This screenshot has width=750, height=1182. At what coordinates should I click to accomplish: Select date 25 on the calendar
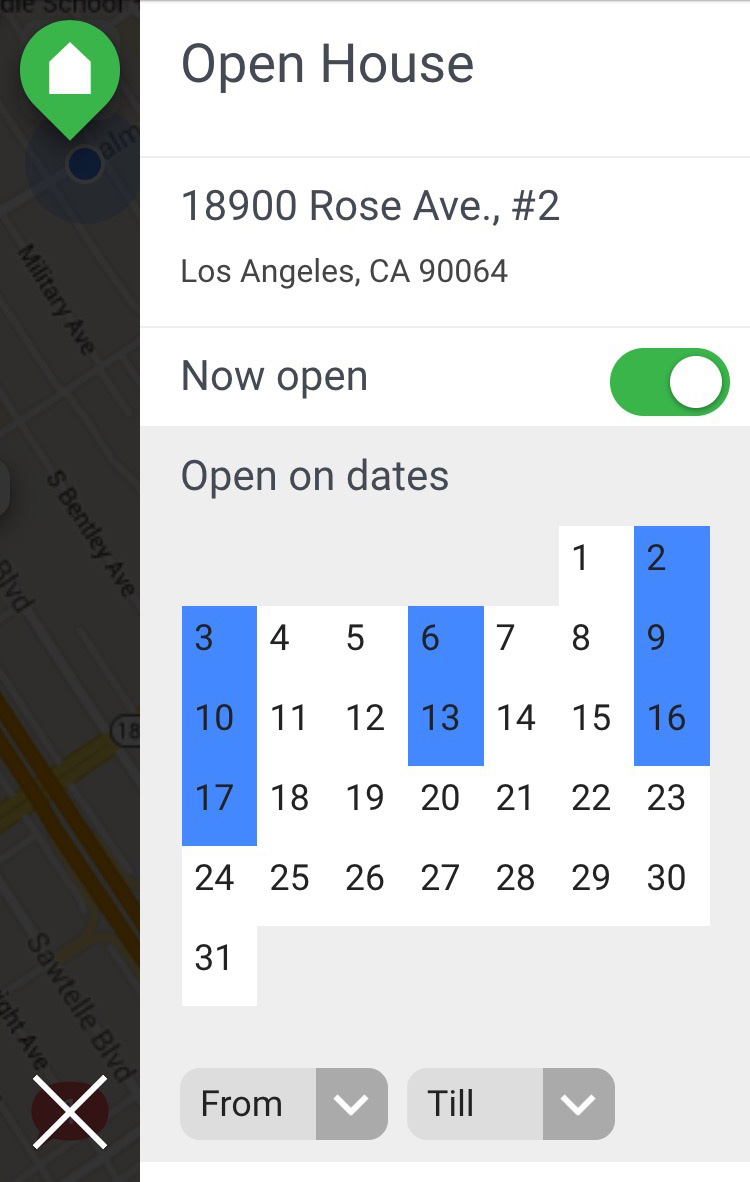pyautogui.click(x=295, y=886)
